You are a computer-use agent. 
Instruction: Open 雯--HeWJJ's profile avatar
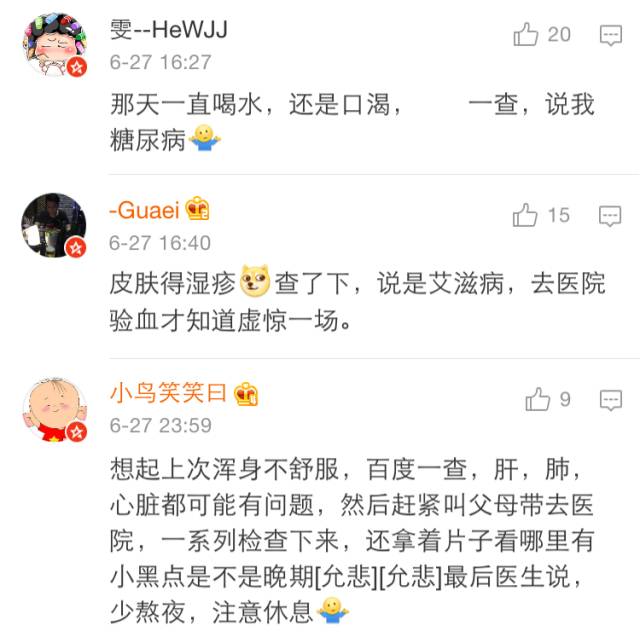[x=53, y=43]
